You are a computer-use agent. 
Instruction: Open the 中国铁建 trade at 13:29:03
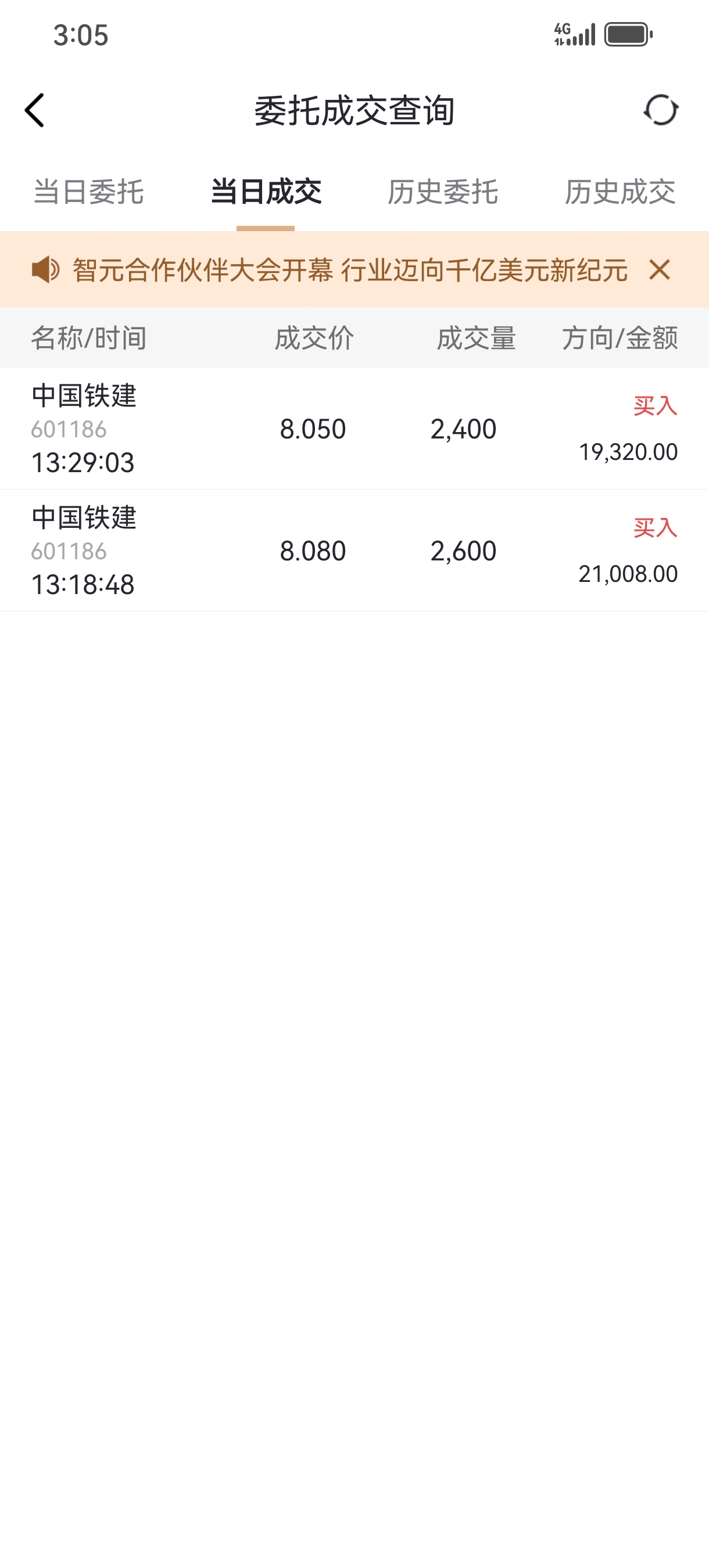pos(354,429)
